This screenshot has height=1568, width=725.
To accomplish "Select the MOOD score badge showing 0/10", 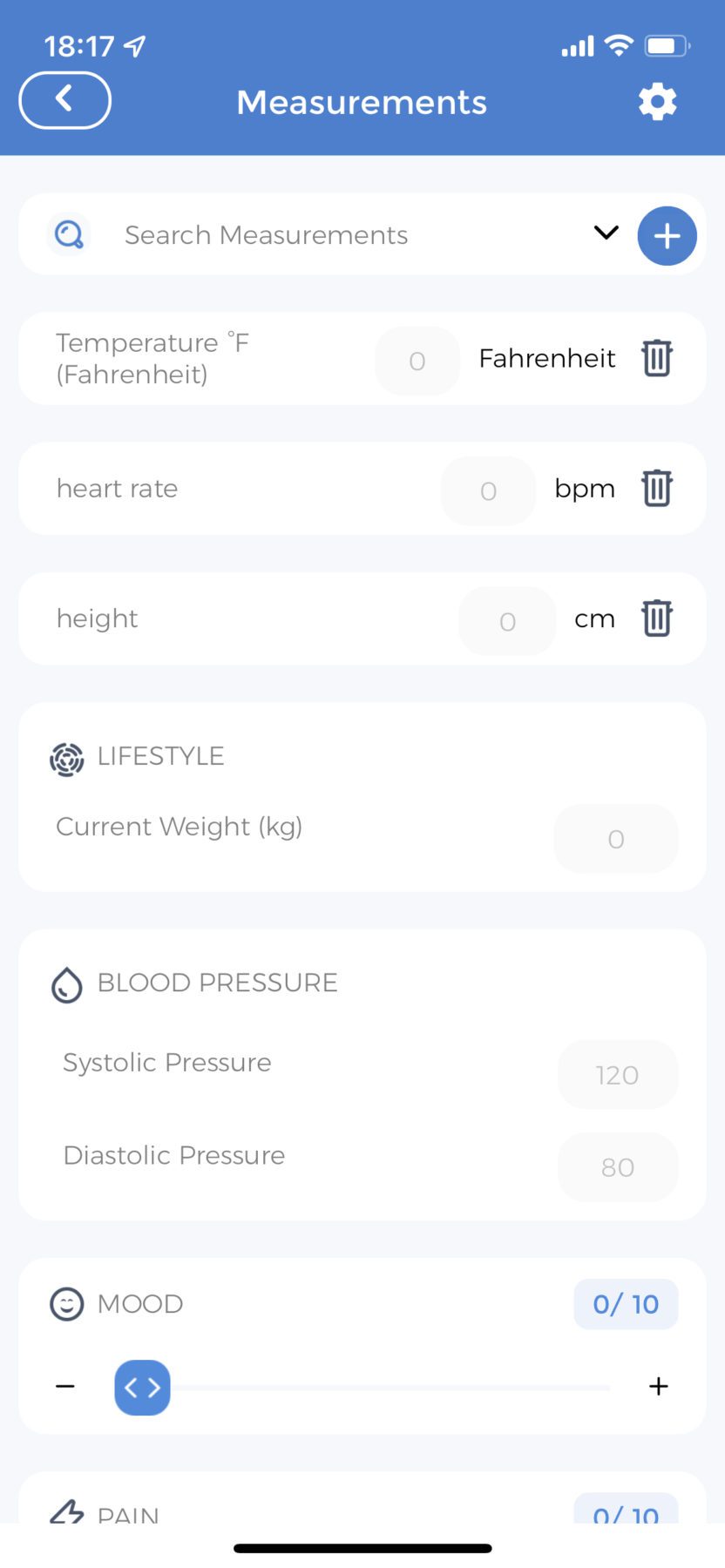I will click(x=626, y=1304).
